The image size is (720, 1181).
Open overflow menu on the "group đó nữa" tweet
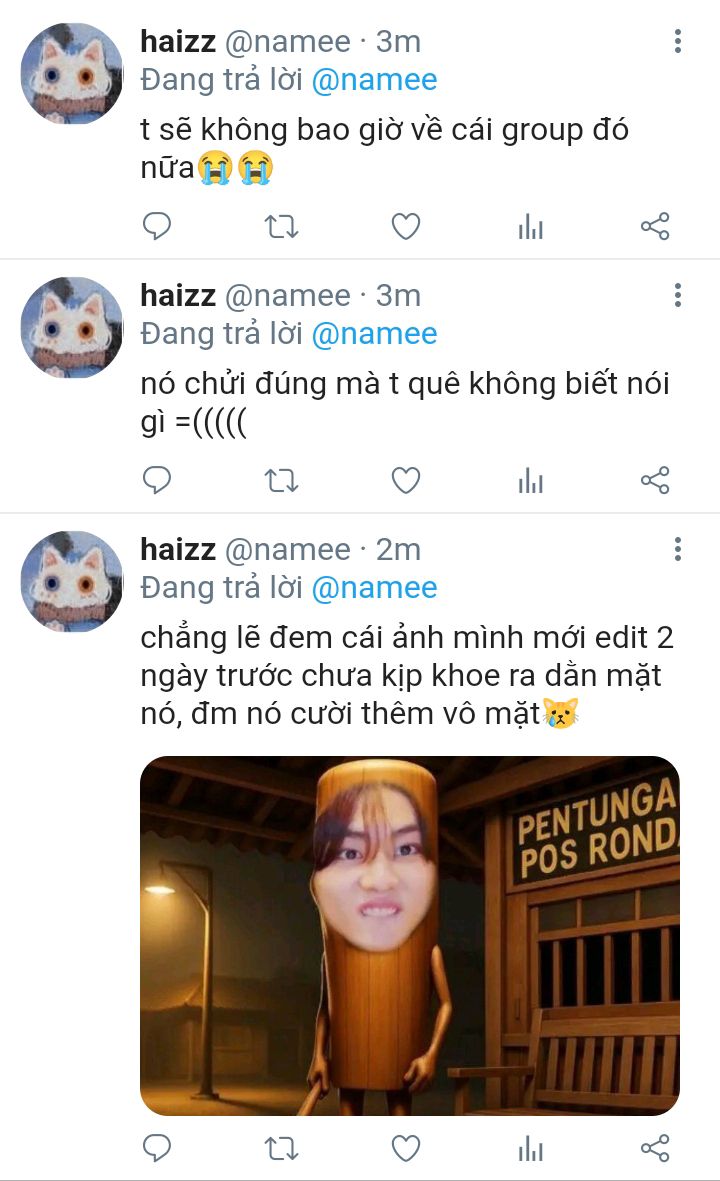pyautogui.click(x=678, y=41)
